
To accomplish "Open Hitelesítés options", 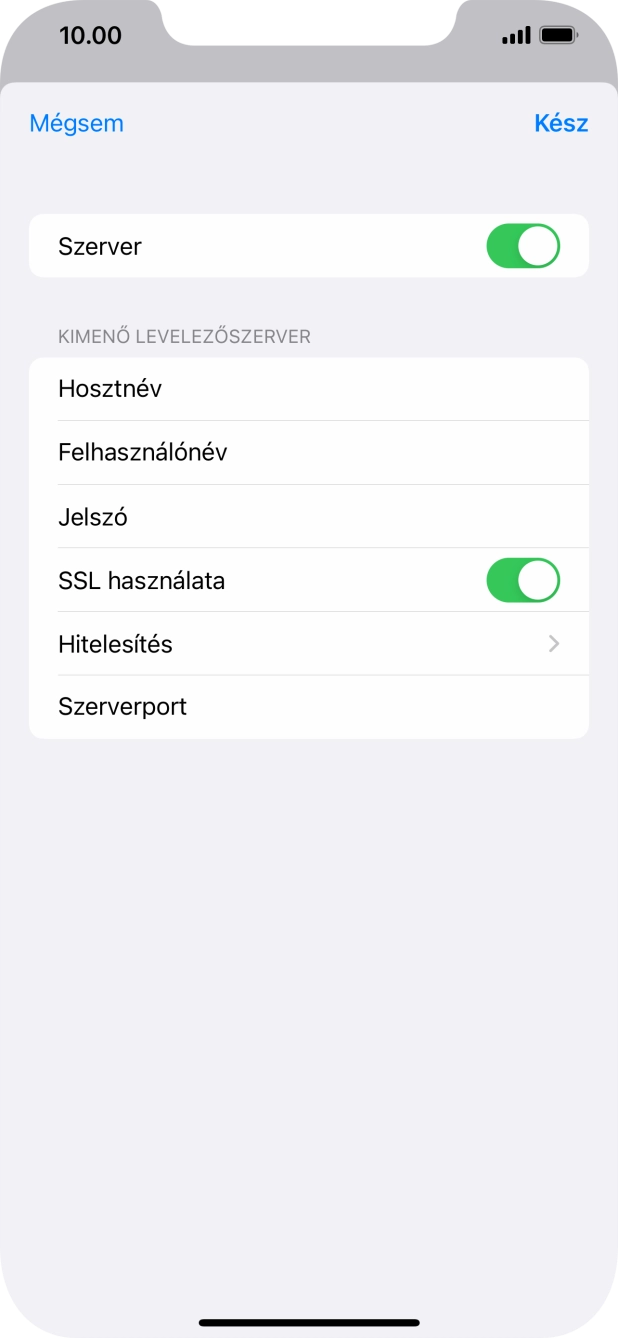I will tap(308, 644).
